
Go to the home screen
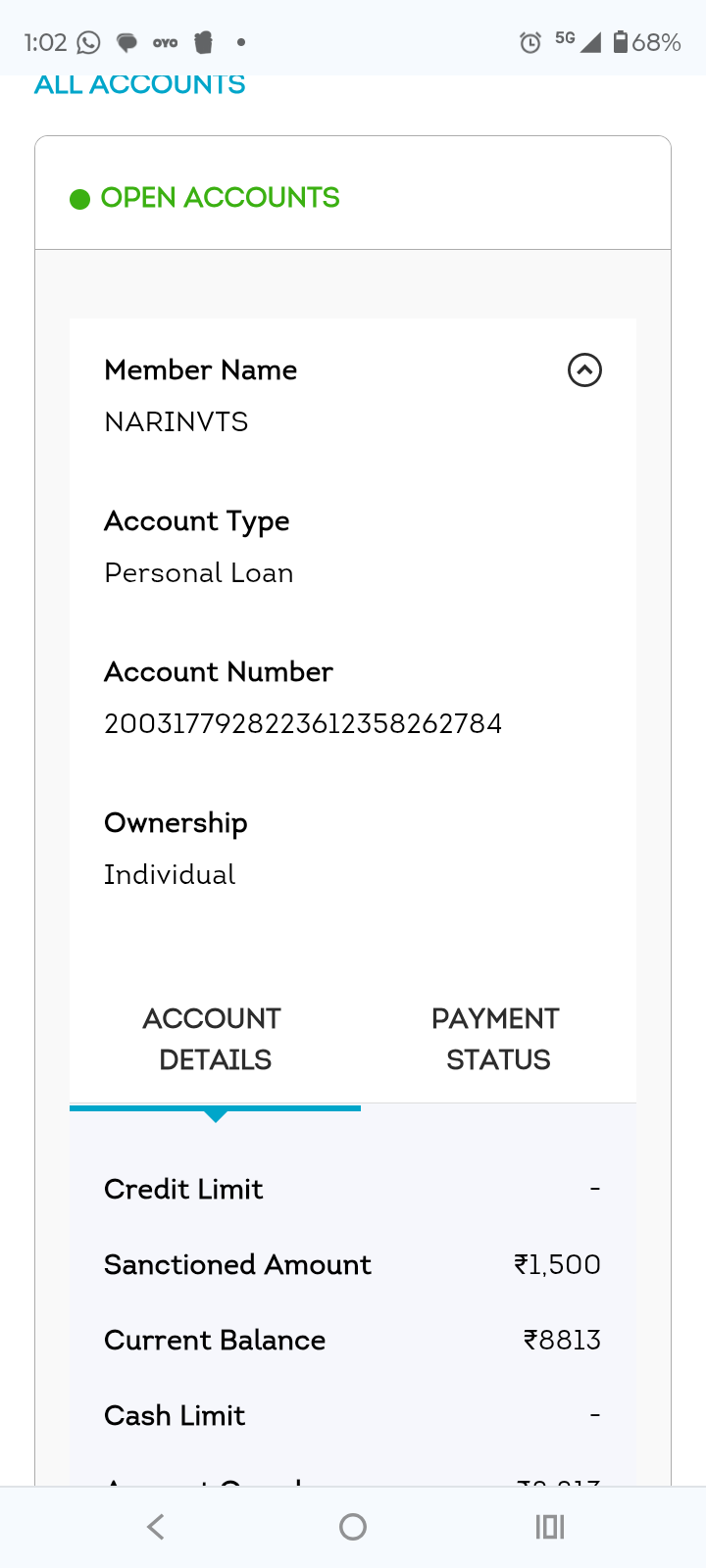coord(353,1526)
